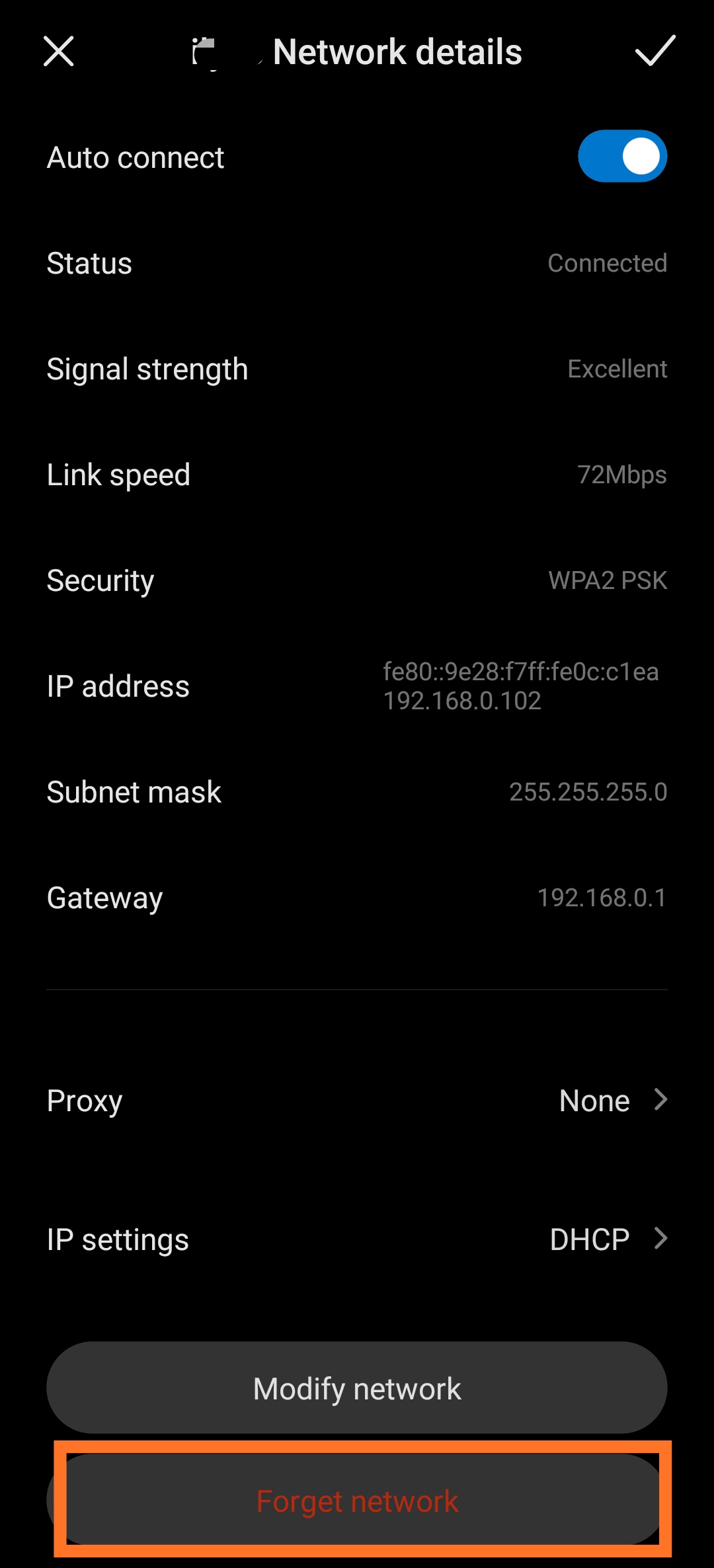This screenshot has width=714, height=1568.
Task: Select the Signal strength Excellent row
Action: click(x=357, y=368)
